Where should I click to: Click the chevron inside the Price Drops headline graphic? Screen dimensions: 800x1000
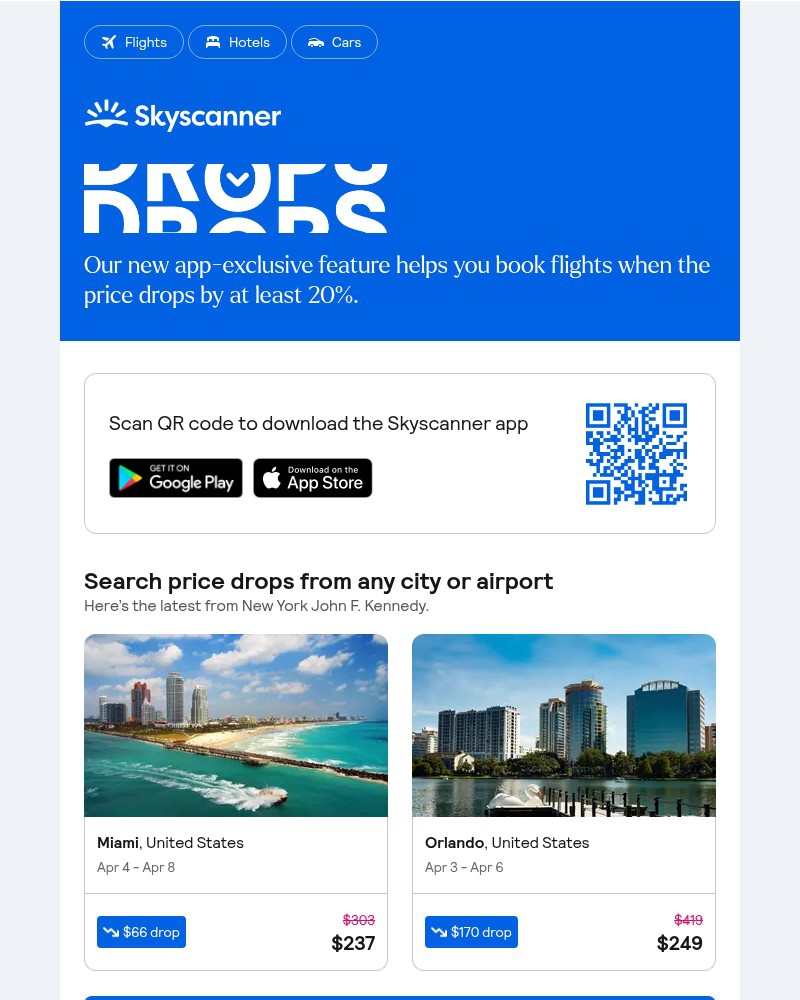pos(238,178)
